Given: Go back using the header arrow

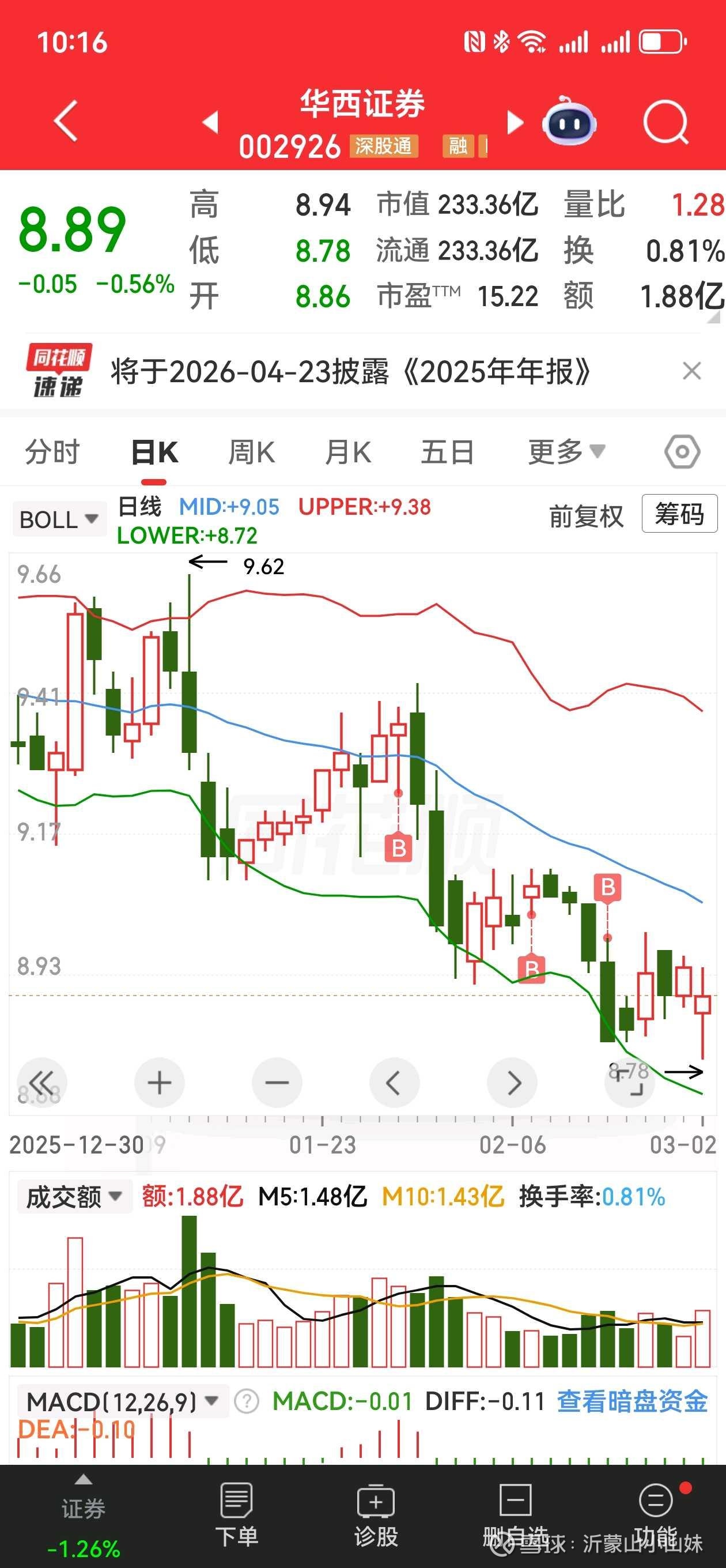Looking at the screenshot, I should [66, 121].
